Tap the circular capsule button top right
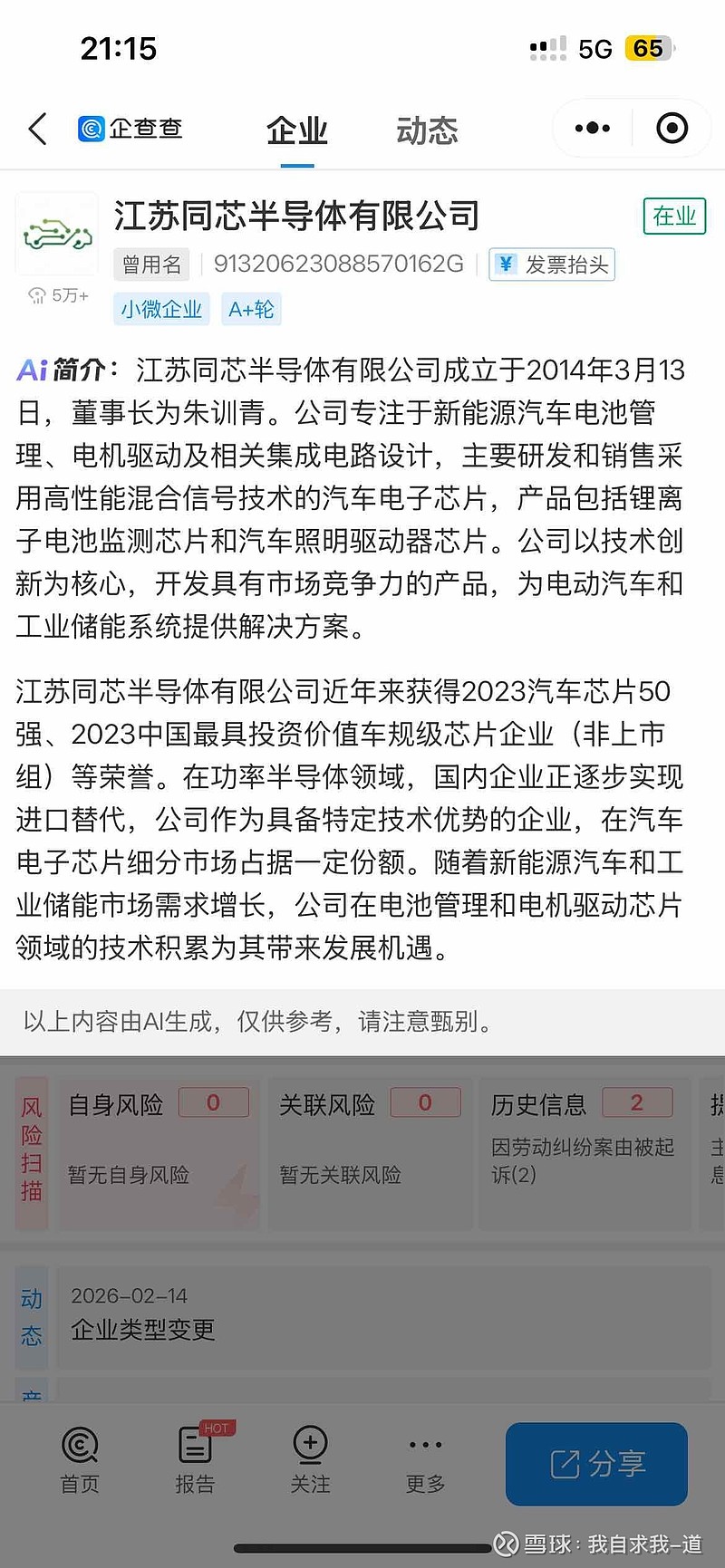This screenshot has height=1568, width=725. pos(672,128)
